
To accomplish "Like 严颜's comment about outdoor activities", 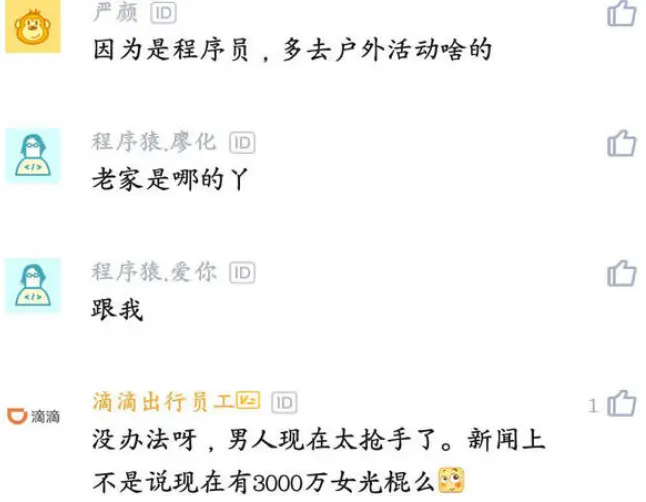I will (x=621, y=13).
